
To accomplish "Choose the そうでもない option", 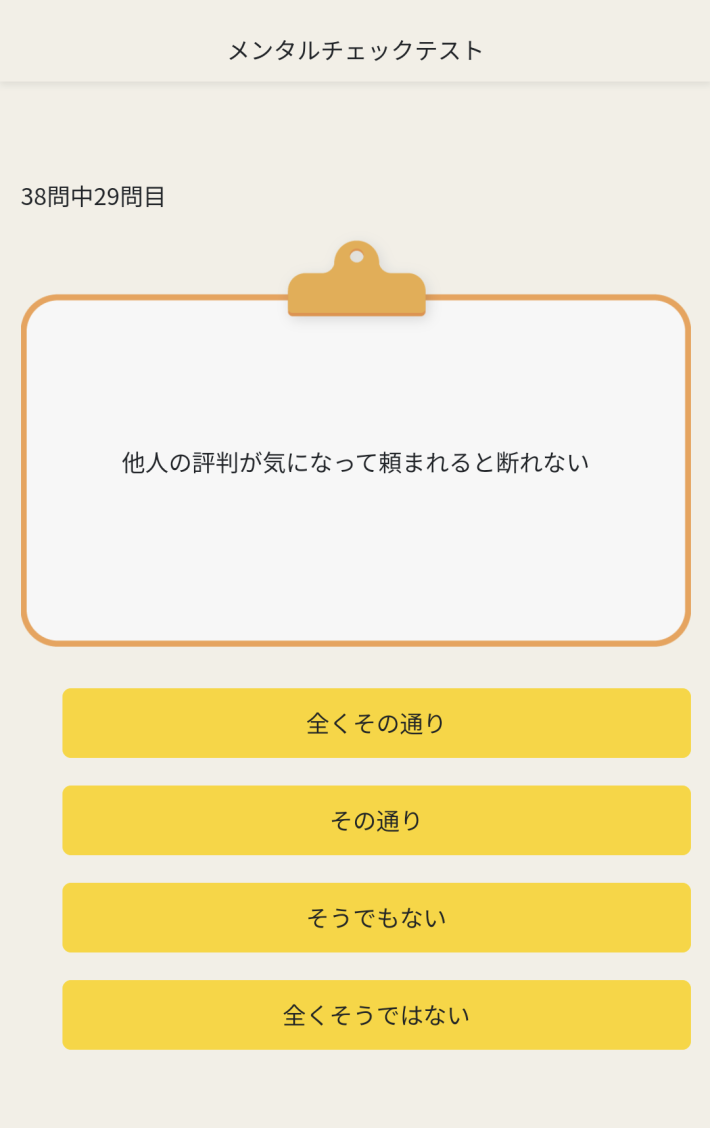I will coord(376,917).
